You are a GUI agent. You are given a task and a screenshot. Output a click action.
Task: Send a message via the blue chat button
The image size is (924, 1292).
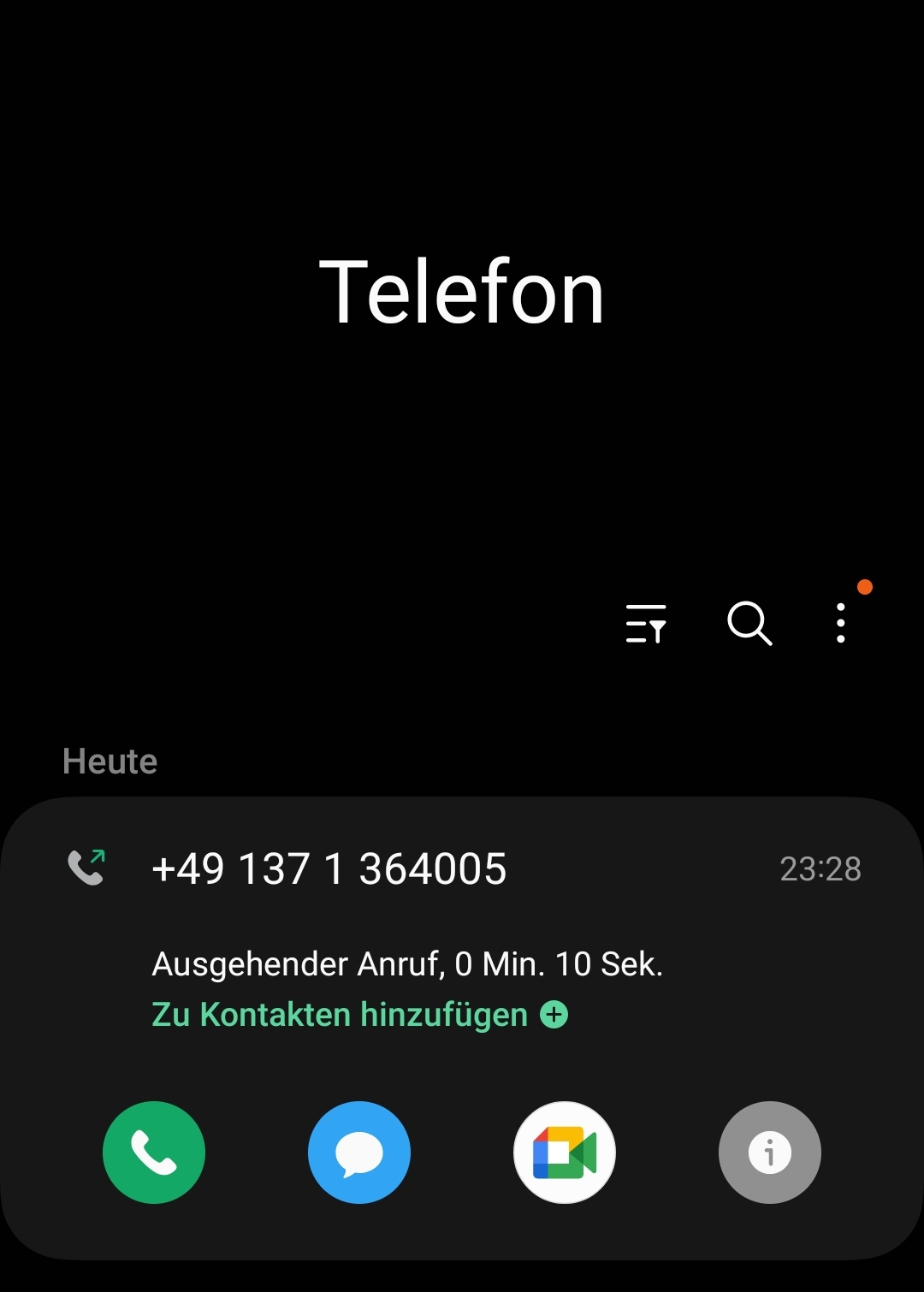[x=359, y=1152]
